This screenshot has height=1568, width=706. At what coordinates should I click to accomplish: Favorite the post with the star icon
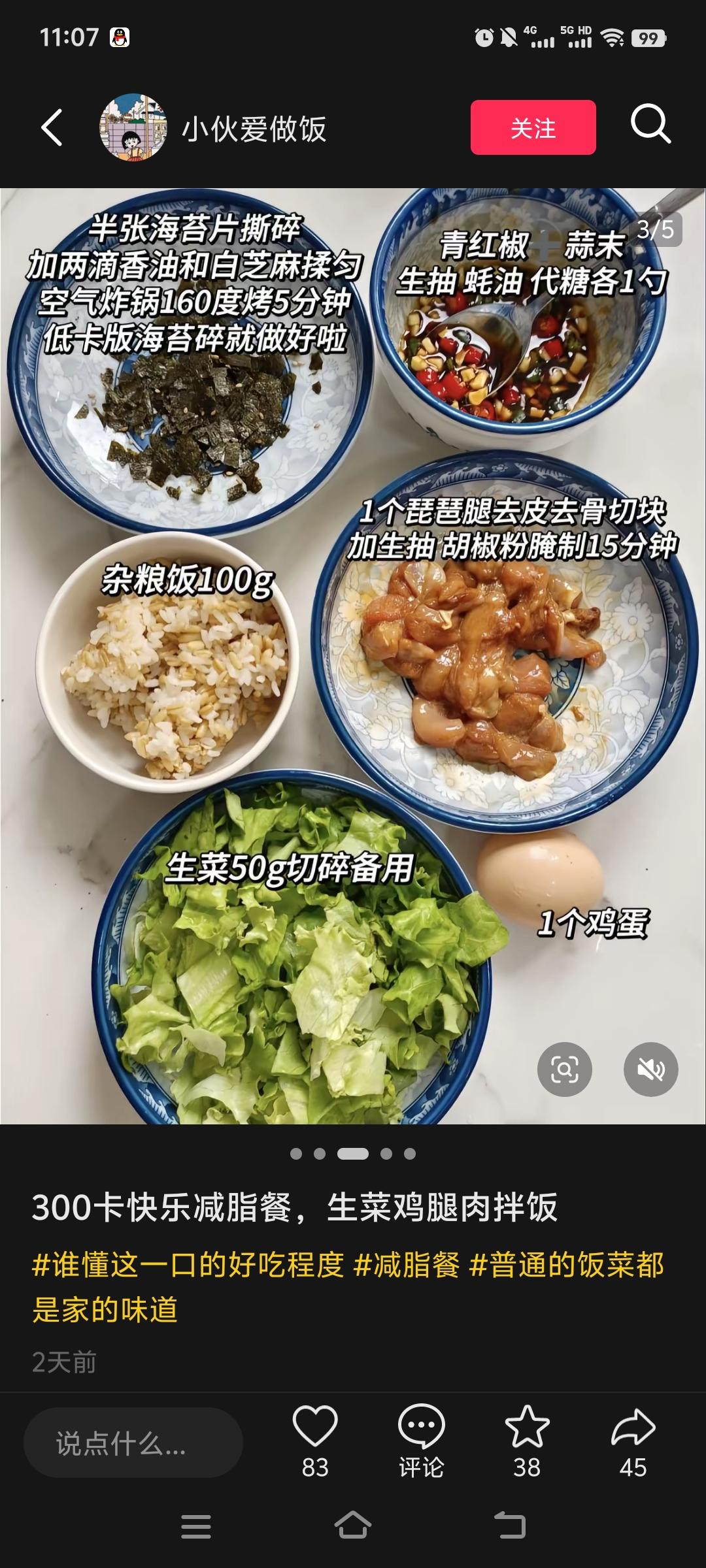tap(527, 1428)
